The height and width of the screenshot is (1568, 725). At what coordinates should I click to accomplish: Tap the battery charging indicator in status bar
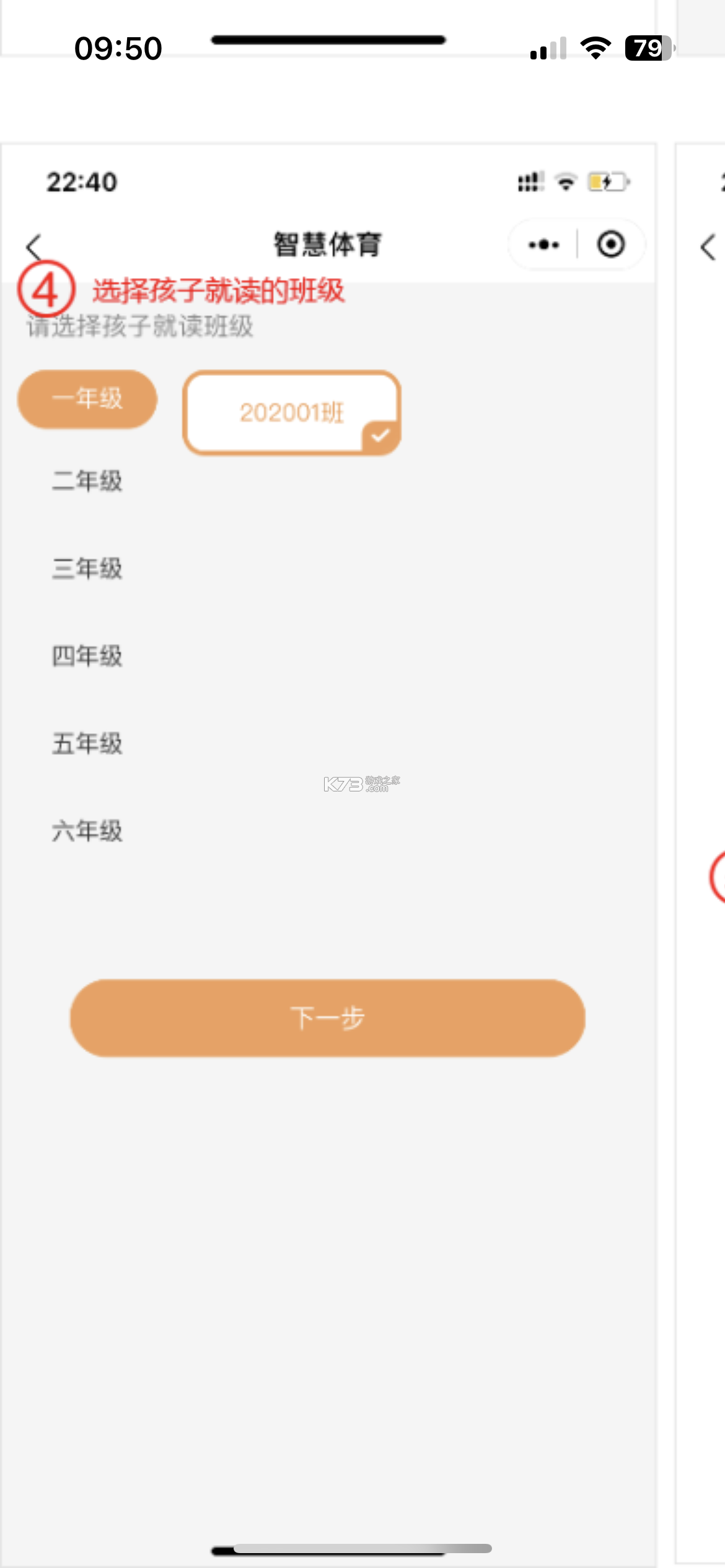tap(608, 181)
